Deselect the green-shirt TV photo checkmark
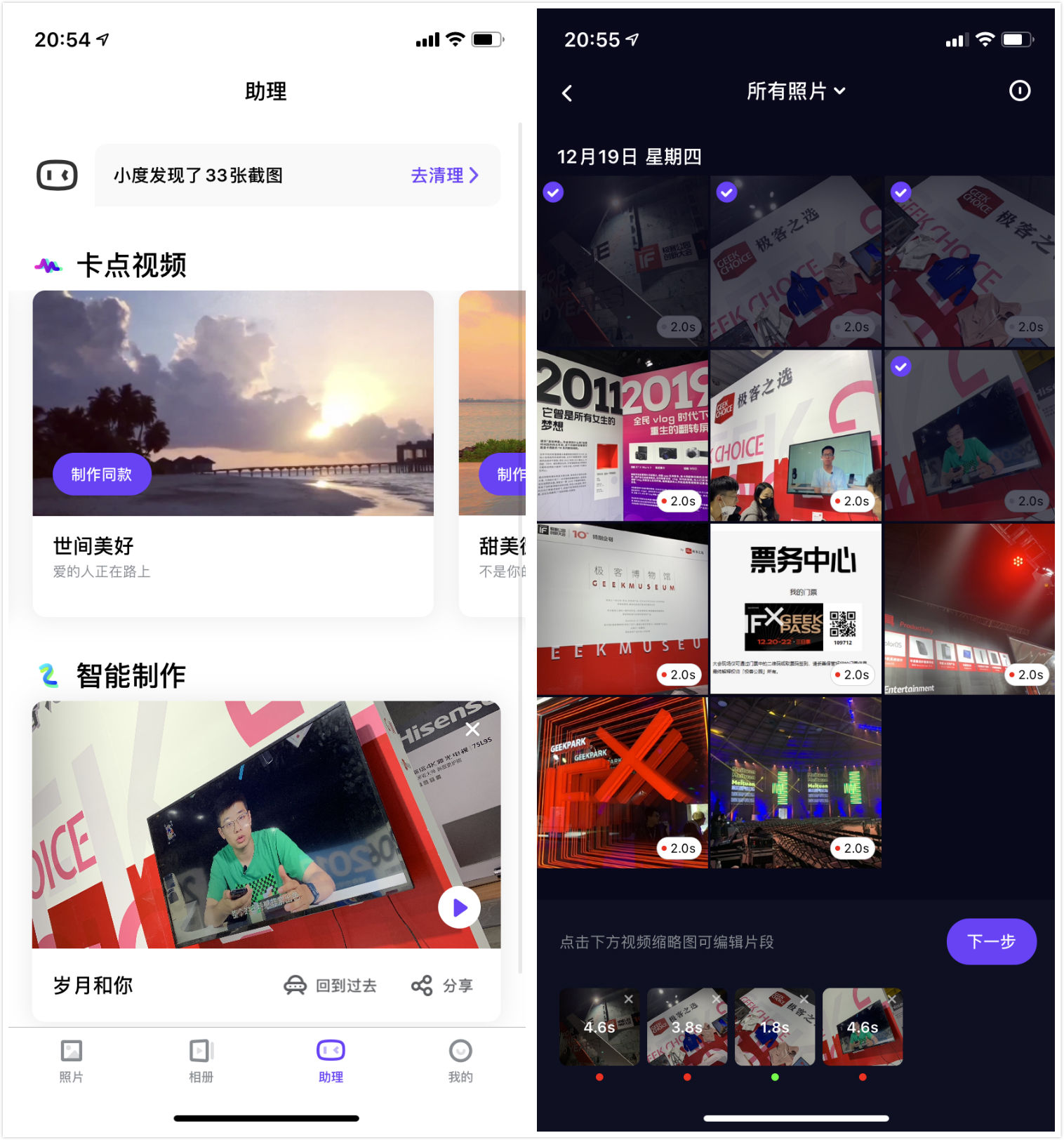The image size is (1064, 1140). pyautogui.click(x=900, y=366)
